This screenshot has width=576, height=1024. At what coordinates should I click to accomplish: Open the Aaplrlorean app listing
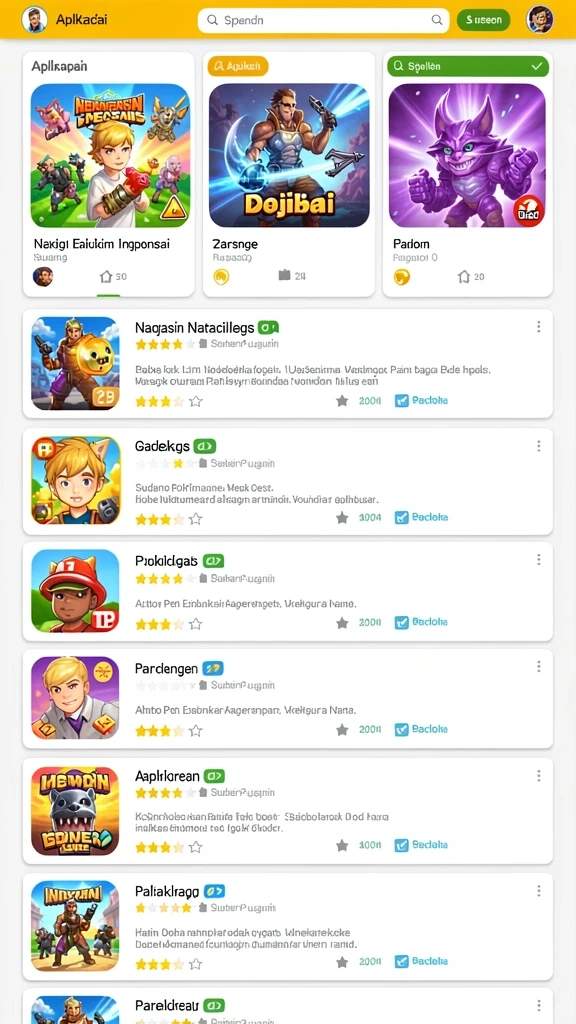(x=288, y=810)
